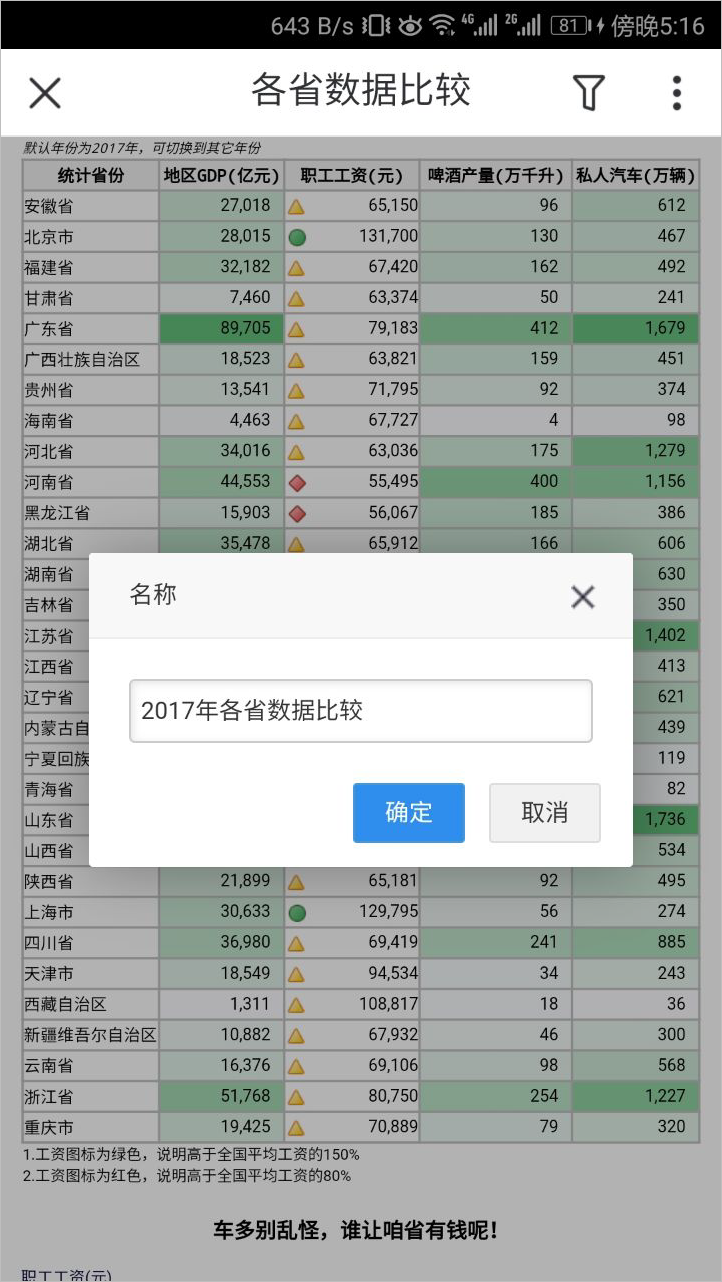Dismiss the 名称 dialog with its X
Viewport: 722px width, 1282px height.
[x=583, y=597]
